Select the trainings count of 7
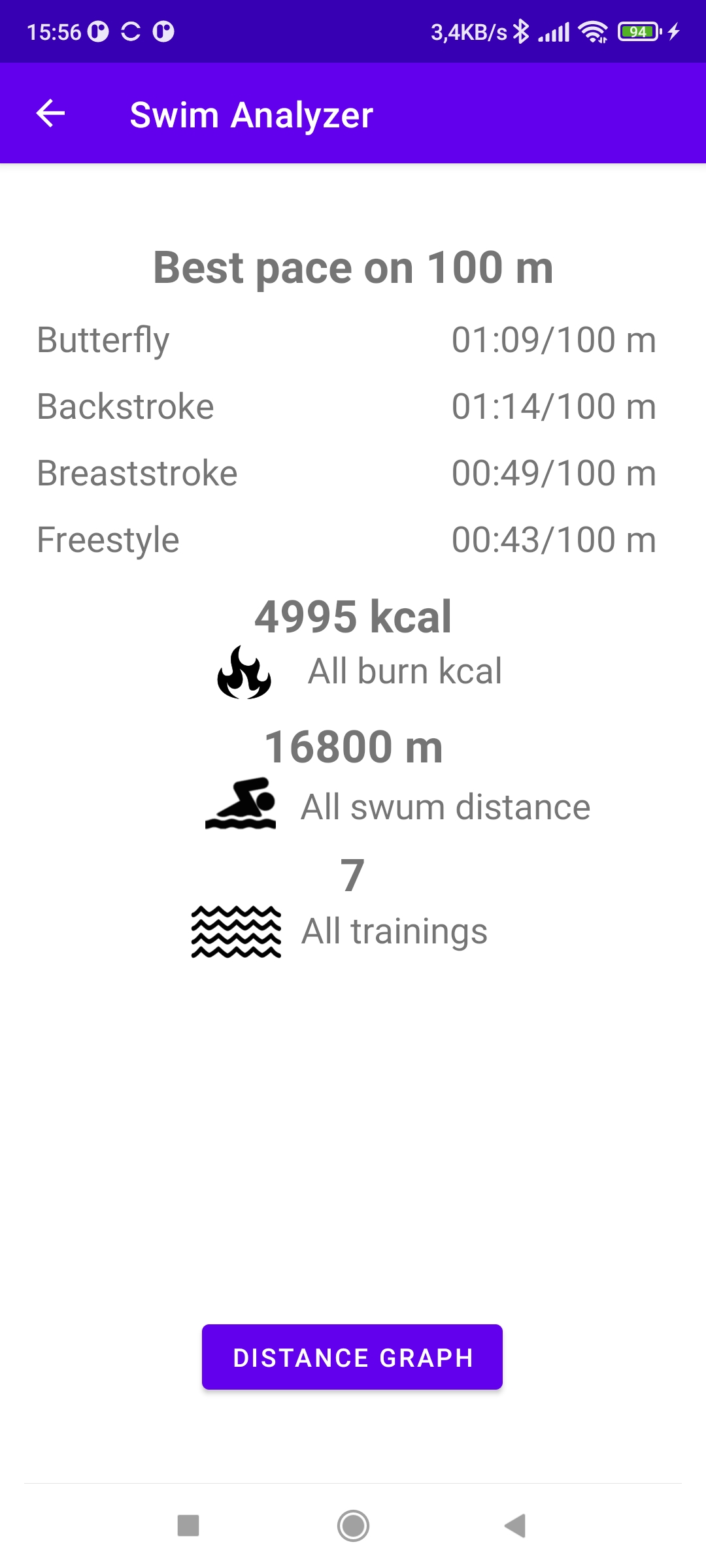Image resolution: width=706 pixels, height=1568 pixels. pyautogui.click(x=353, y=875)
